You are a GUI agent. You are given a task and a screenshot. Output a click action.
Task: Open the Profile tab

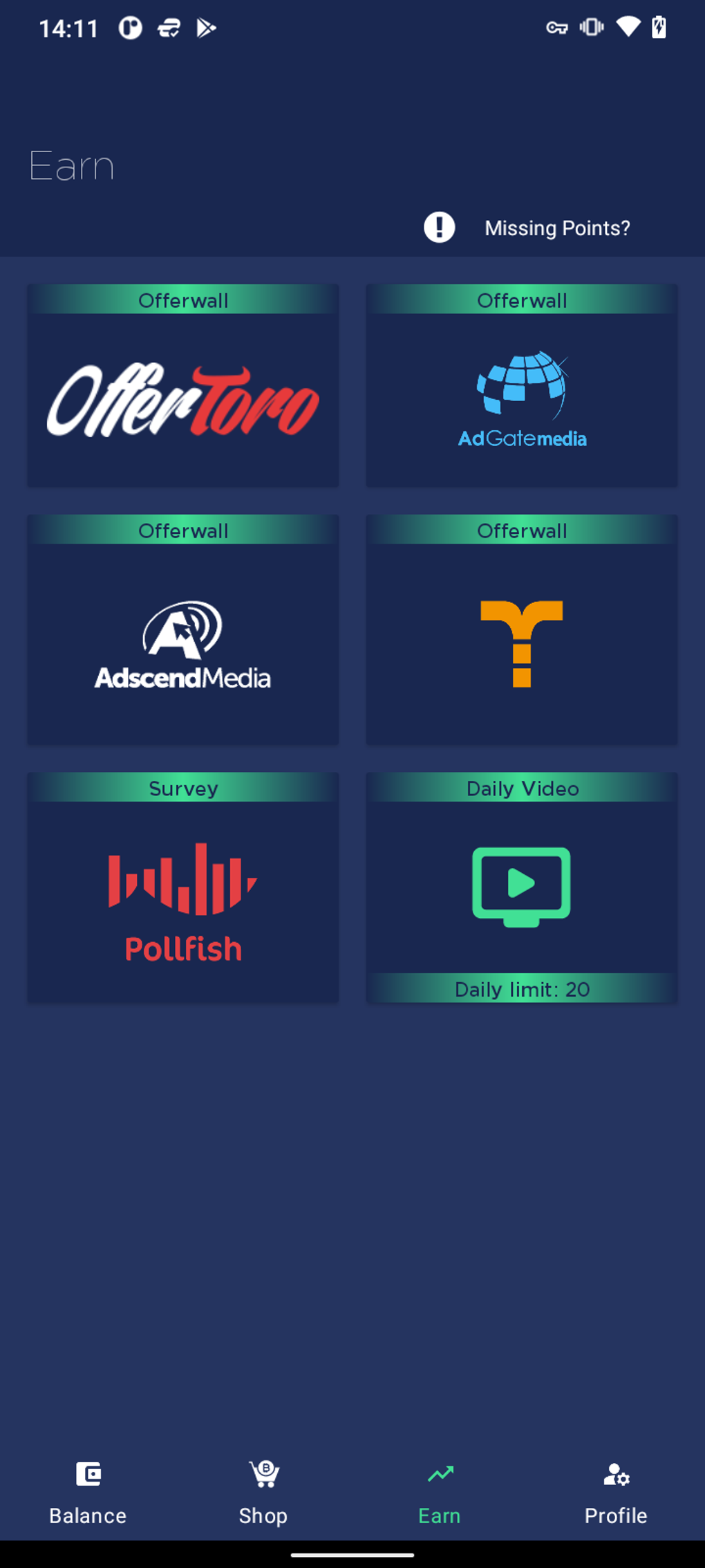(616, 1493)
